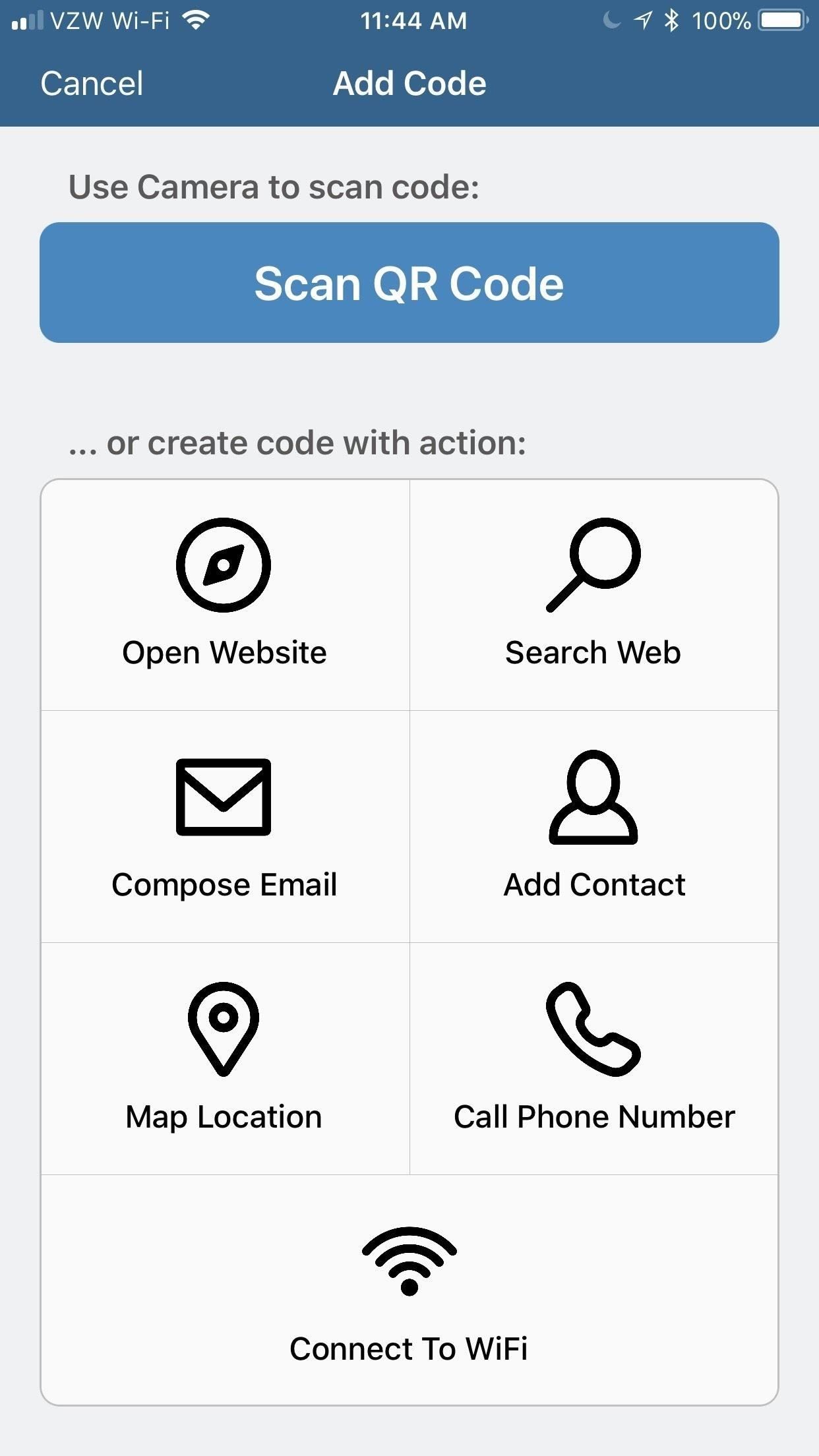Tap the Add Code screen title
The height and width of the screenshot is (1456, 819).
[409, 83]
